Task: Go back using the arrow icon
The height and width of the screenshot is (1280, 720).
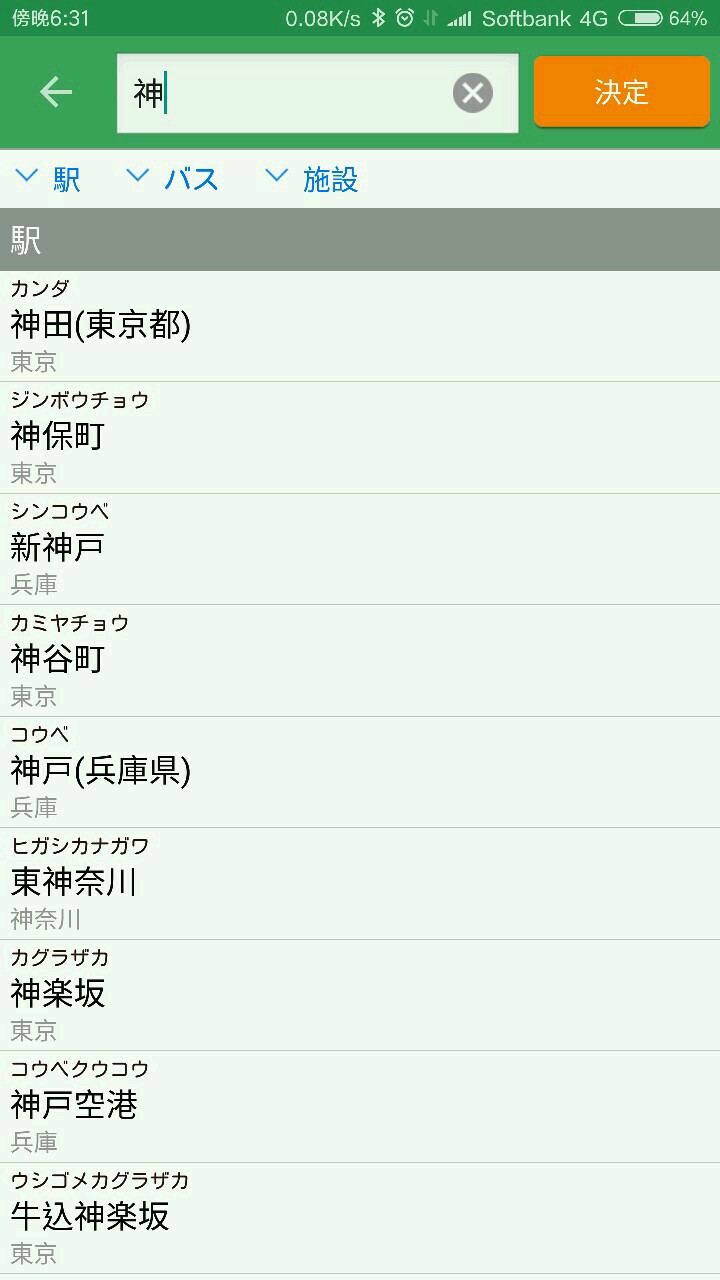Action: [x=56, y=93]
